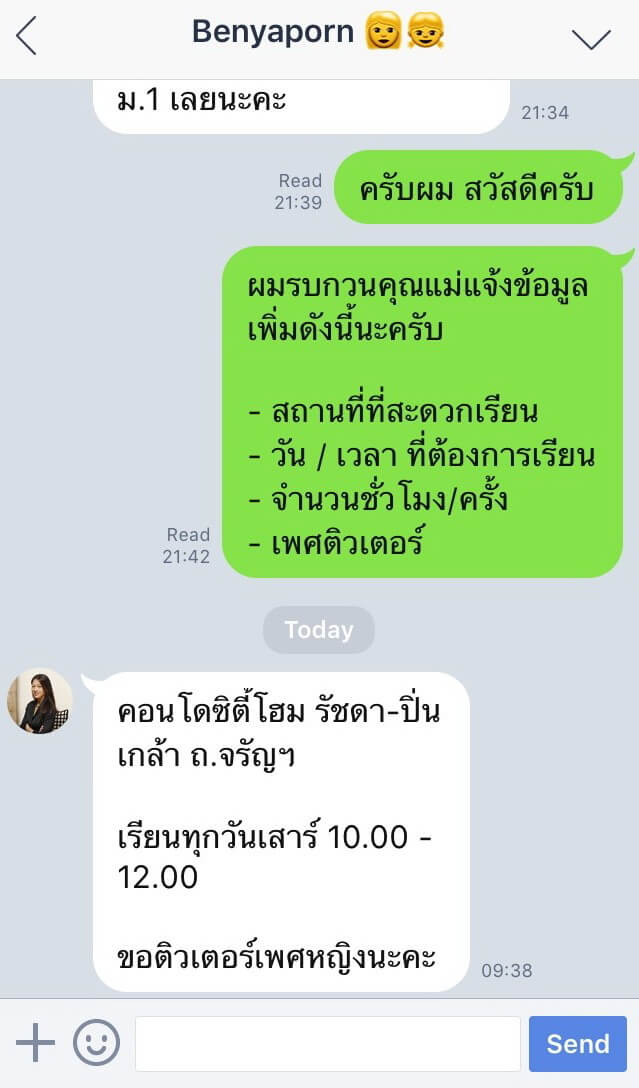Go back from Benyaporn's chat

[x=27, y=37]
